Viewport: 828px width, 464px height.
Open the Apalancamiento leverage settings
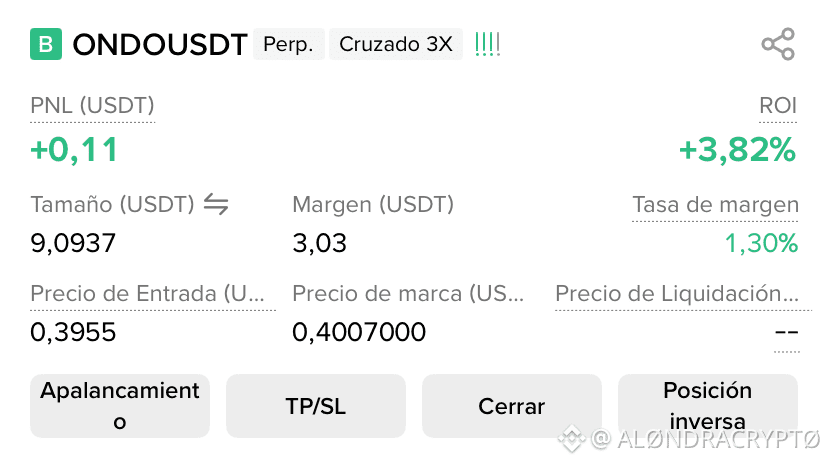tap(120, 406)
